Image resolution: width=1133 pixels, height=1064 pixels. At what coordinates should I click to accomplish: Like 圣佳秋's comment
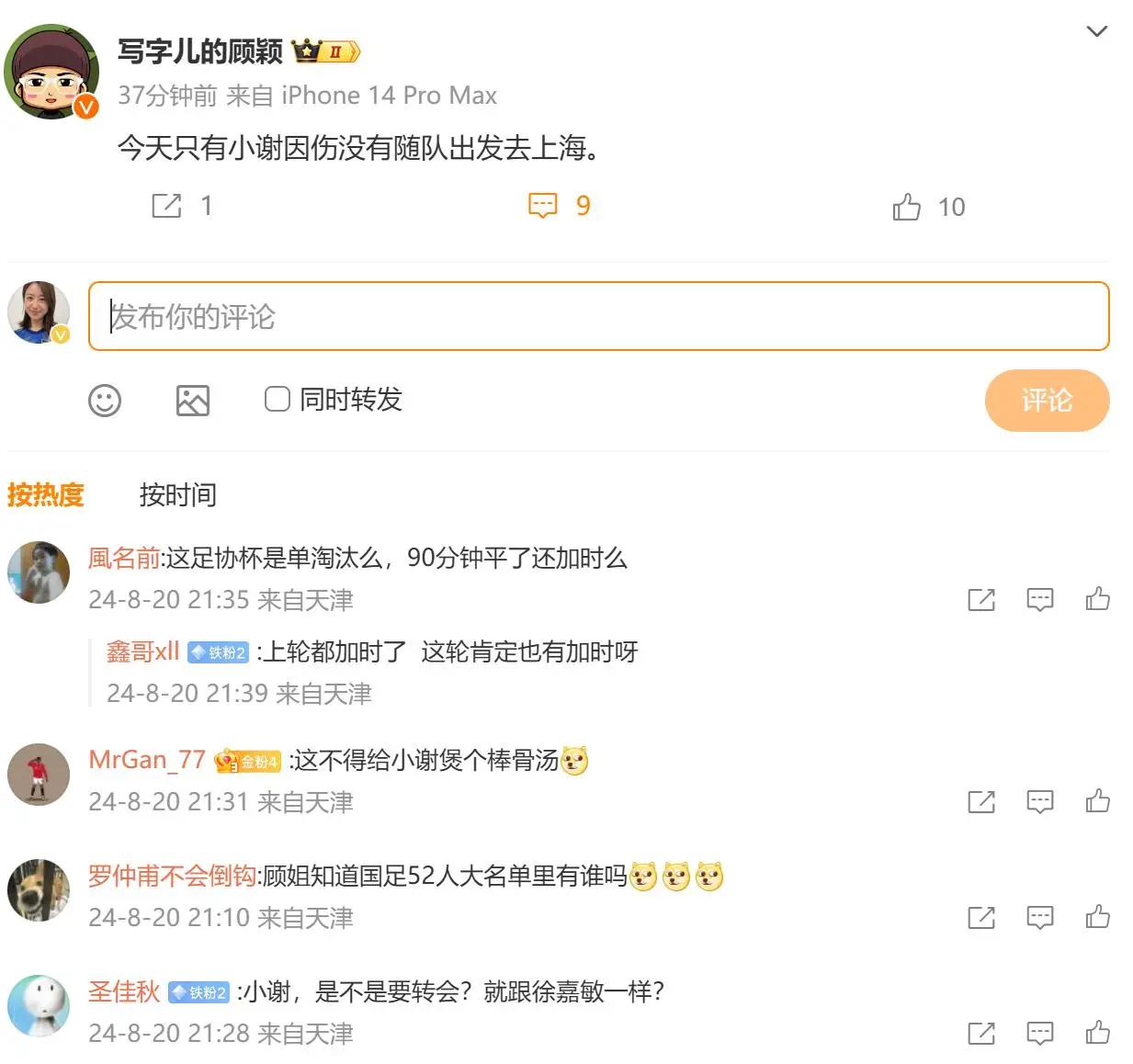(1097, 1034)
